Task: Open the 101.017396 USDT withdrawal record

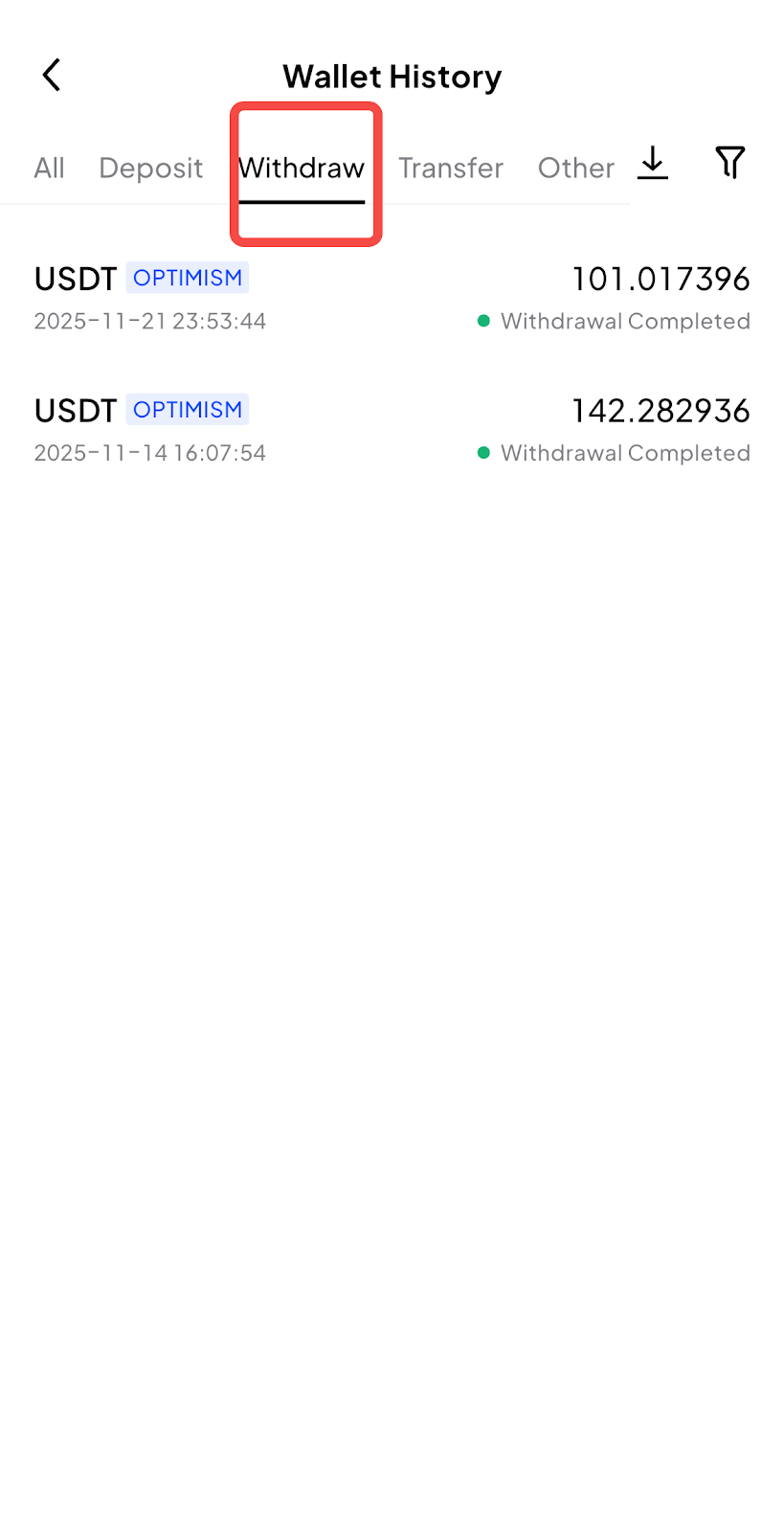Action: point(392,299)
